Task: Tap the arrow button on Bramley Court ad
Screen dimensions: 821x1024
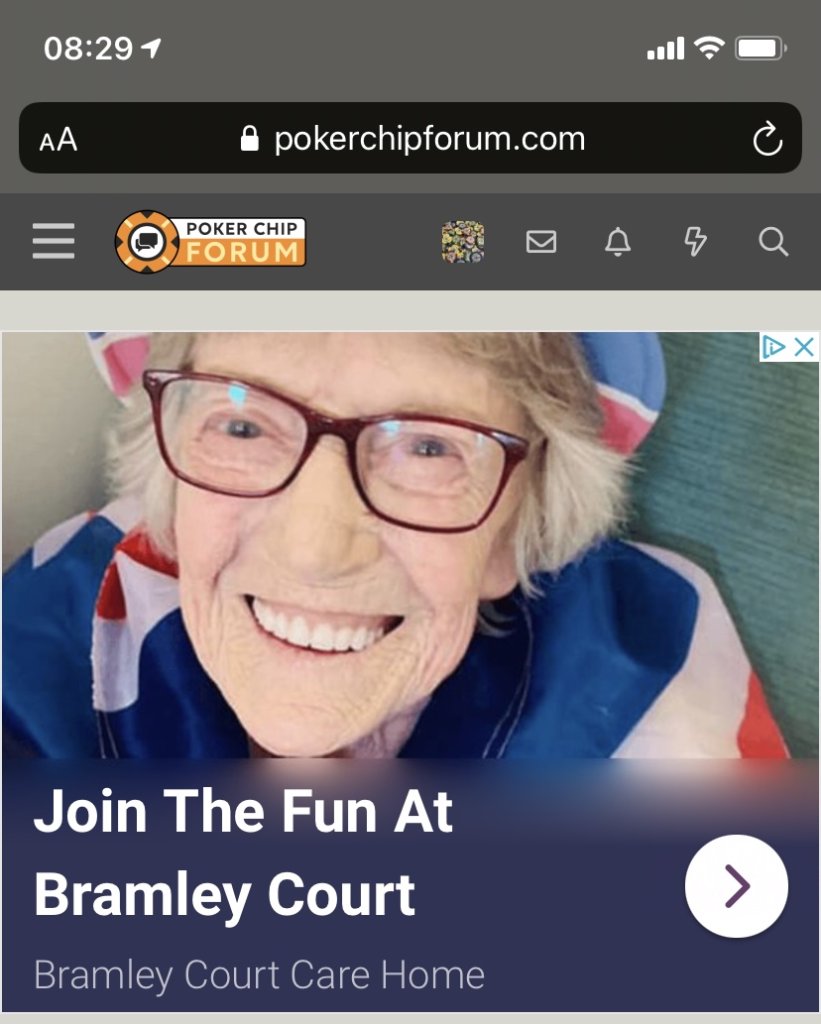Action: tap(736, 886)
